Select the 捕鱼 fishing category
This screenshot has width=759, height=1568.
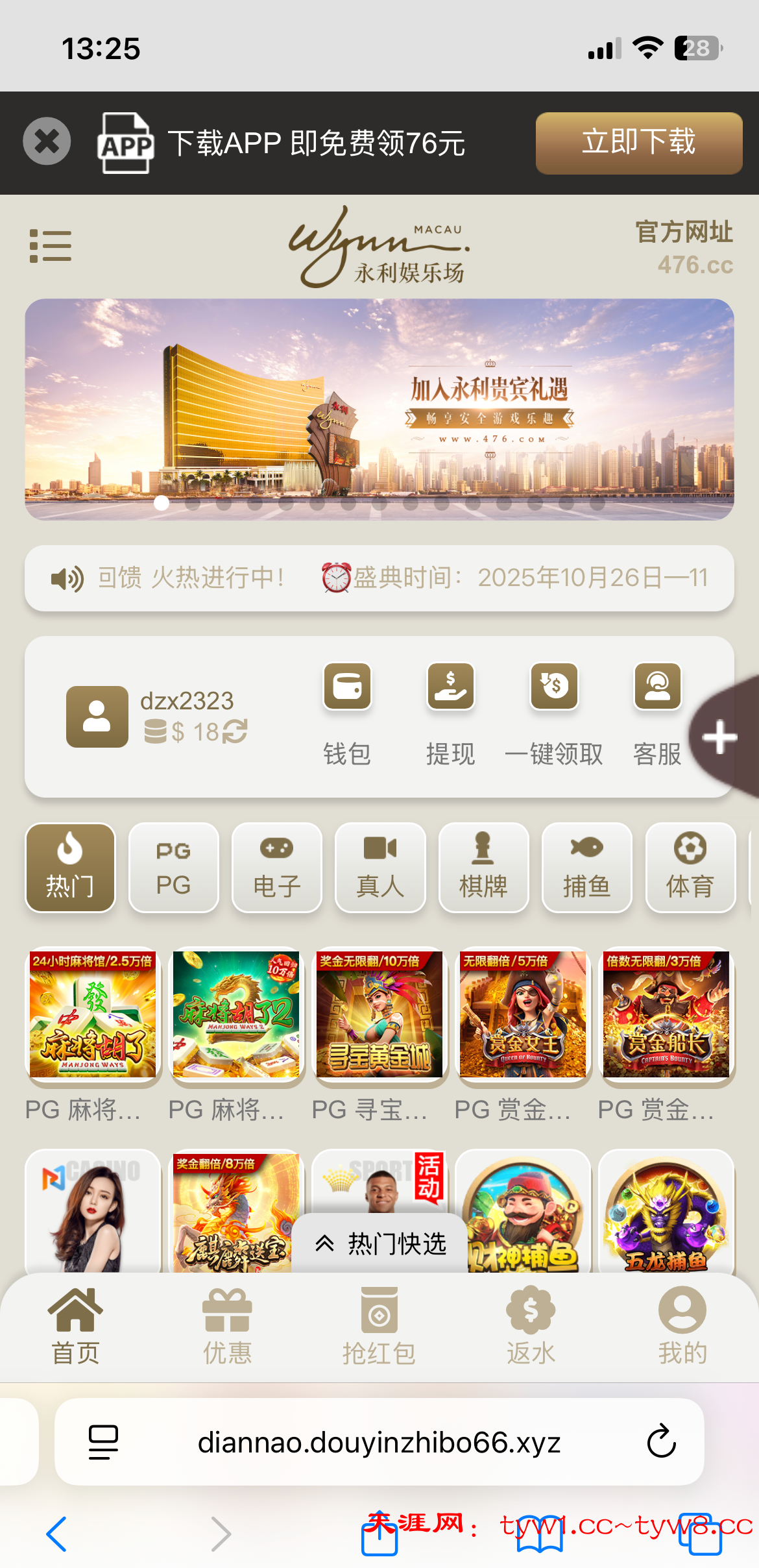click(x=586, y=867)
